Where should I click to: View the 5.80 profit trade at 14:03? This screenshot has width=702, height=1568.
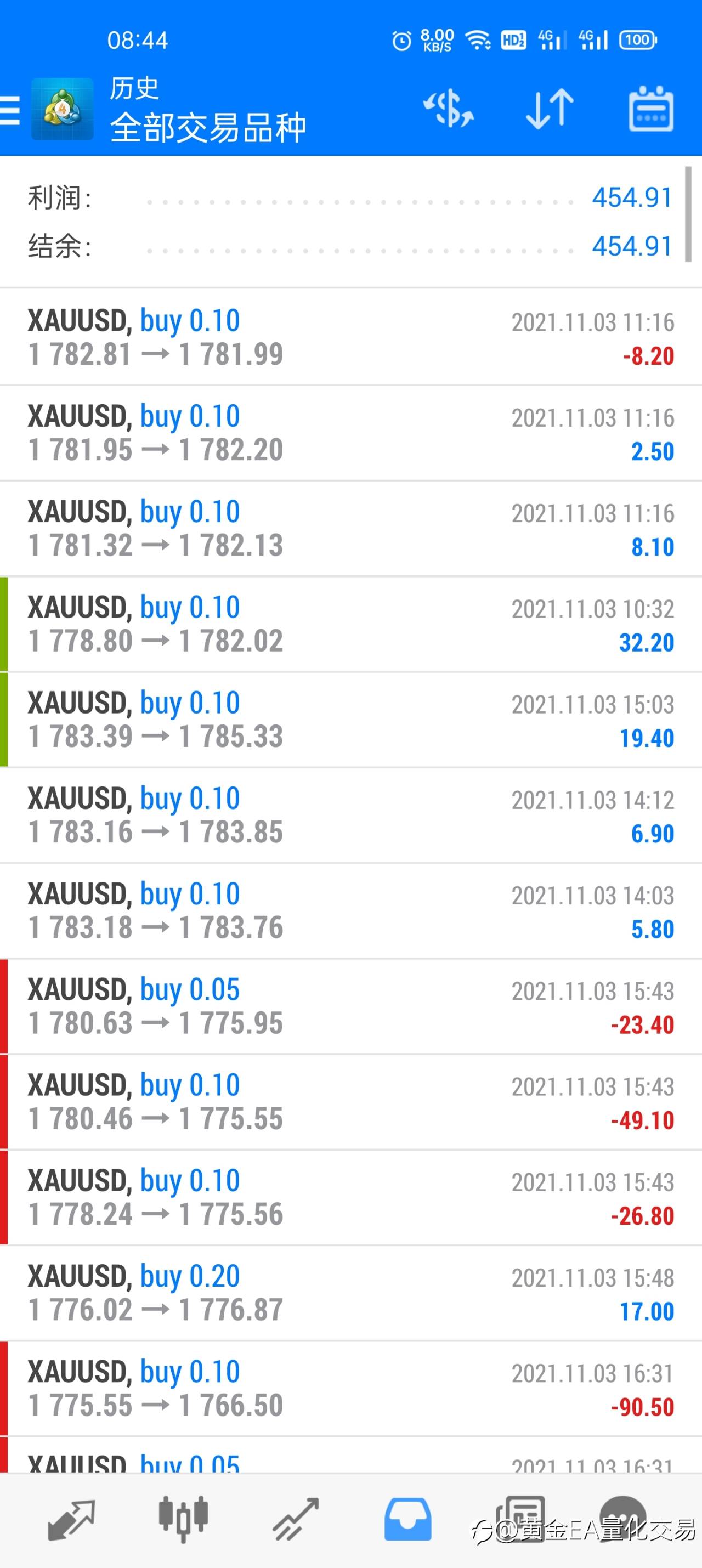click(350, 910)
